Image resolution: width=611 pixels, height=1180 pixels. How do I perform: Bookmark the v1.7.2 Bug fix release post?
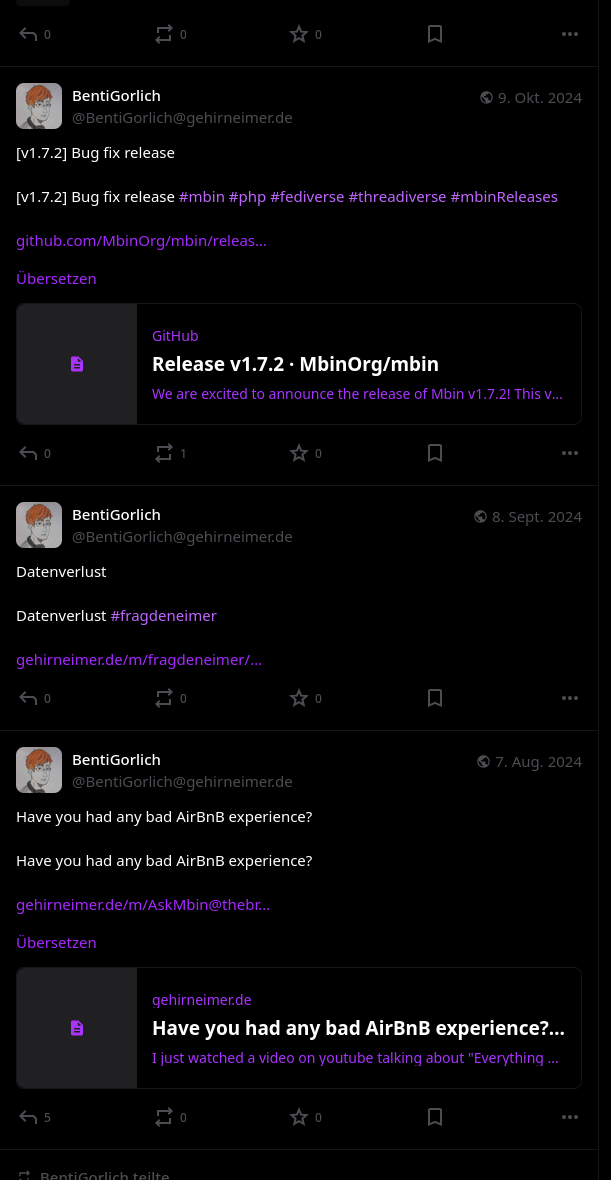[x=435, y=453]
